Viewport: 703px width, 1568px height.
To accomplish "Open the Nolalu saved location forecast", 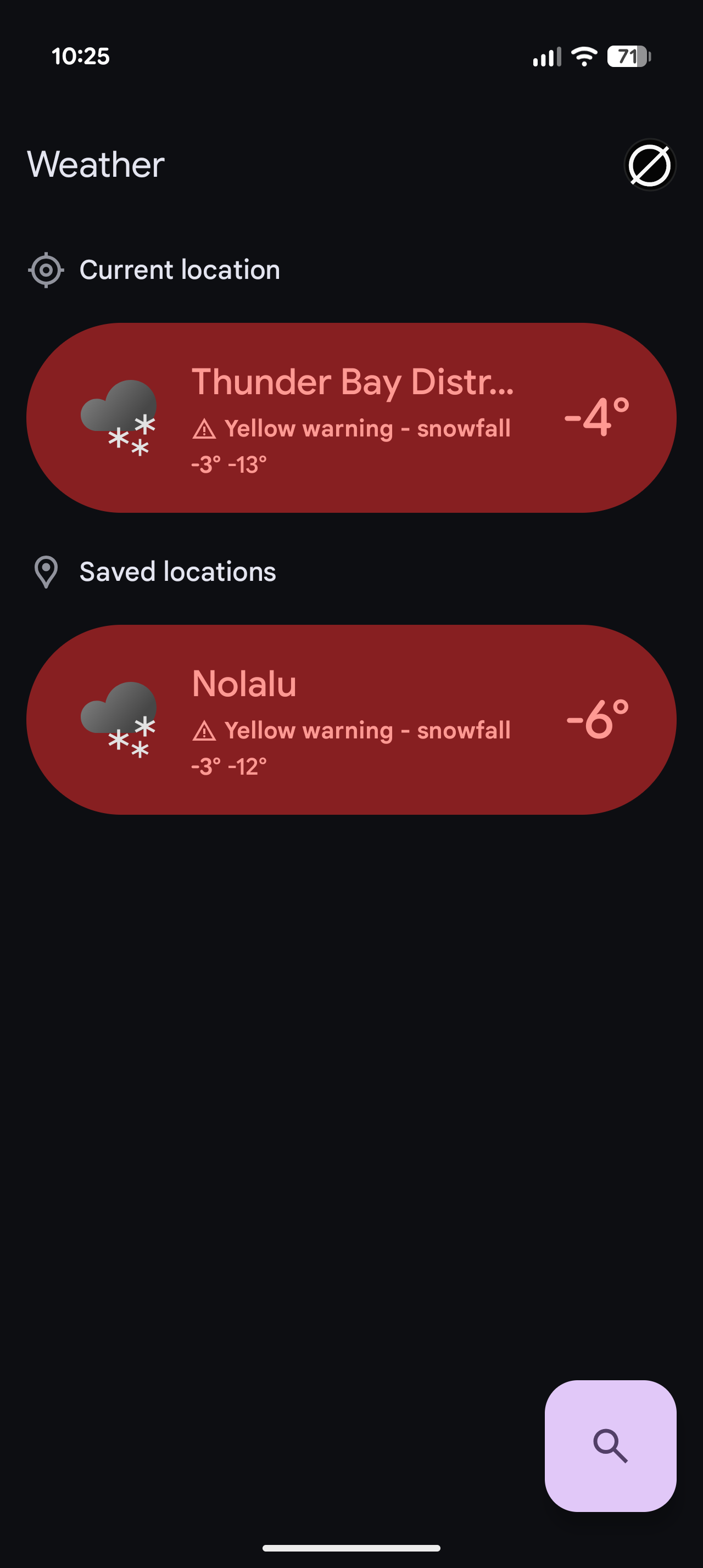I will (x=351, y=719).
